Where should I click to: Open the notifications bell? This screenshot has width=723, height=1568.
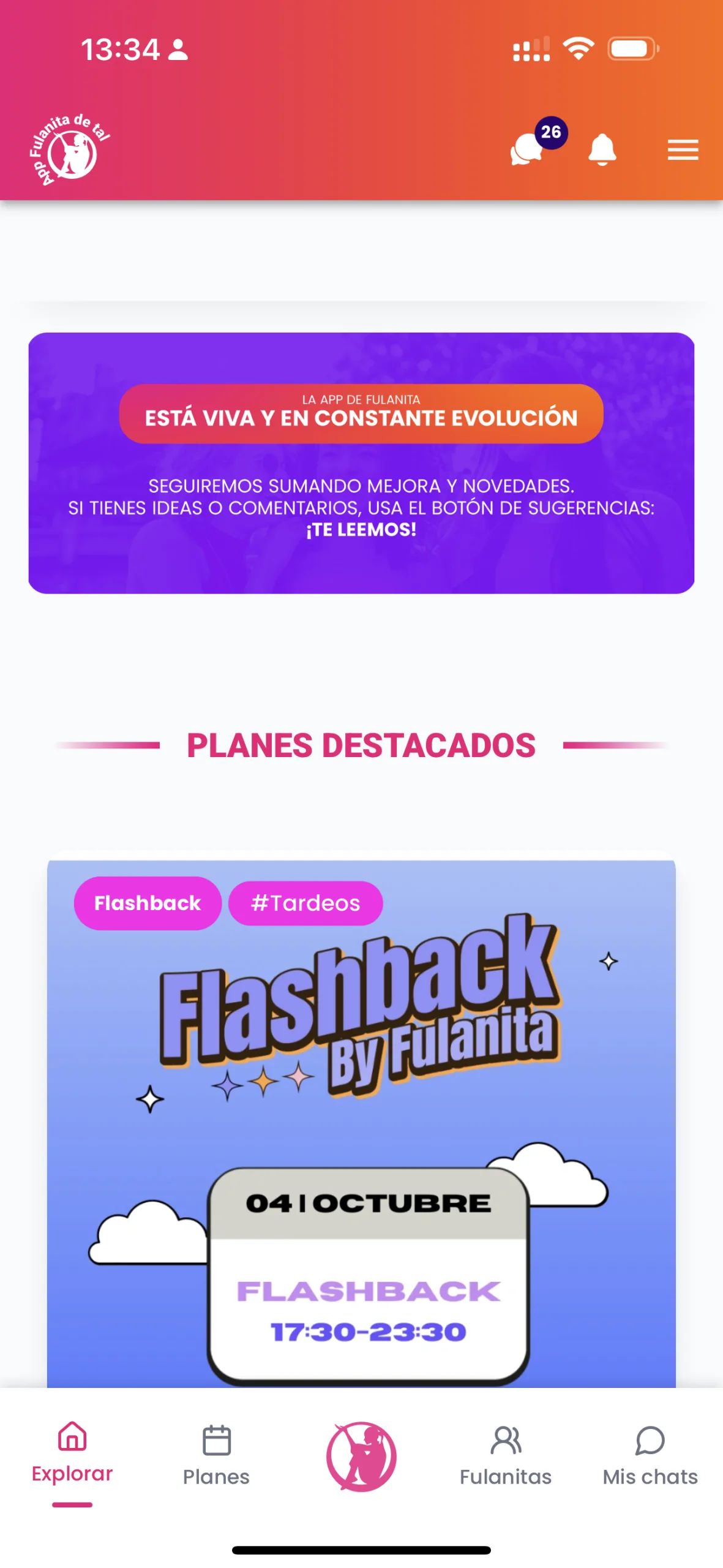point(602,149)
